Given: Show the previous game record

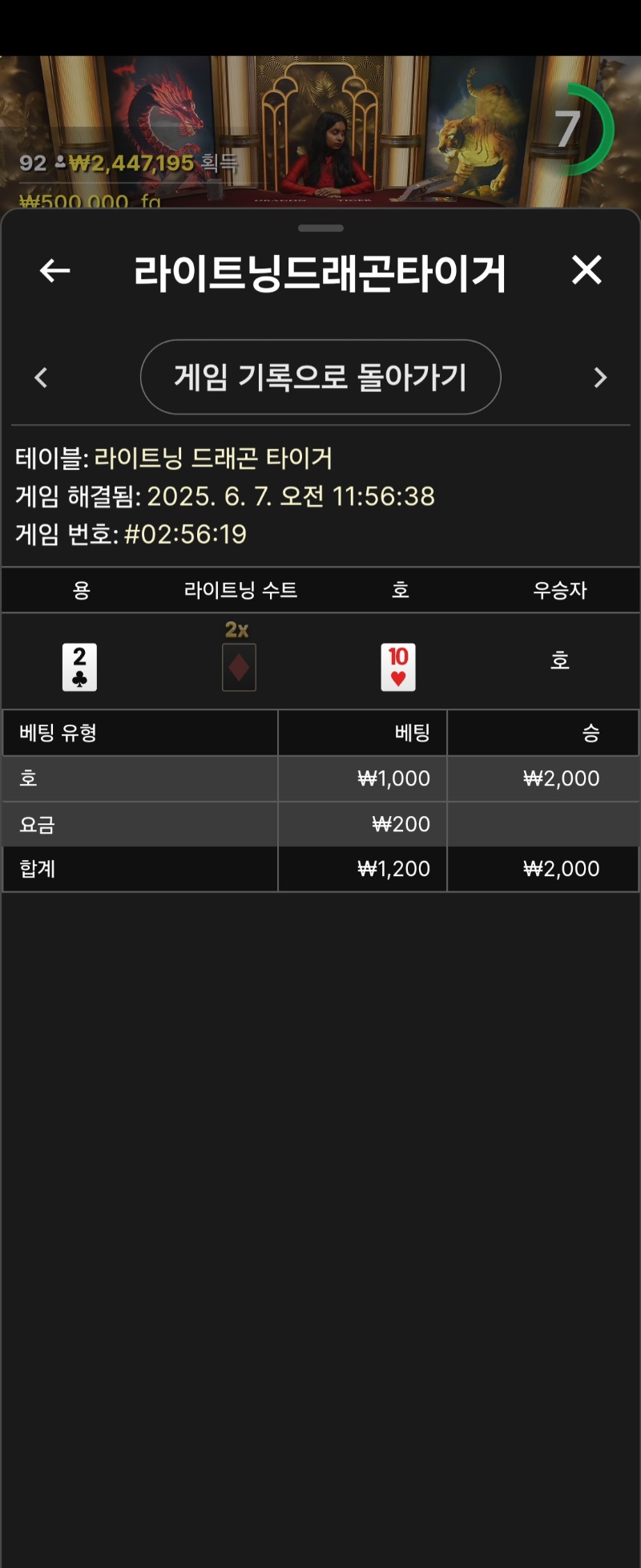Looking at the screenshot, I should click(x=42, y=378).
